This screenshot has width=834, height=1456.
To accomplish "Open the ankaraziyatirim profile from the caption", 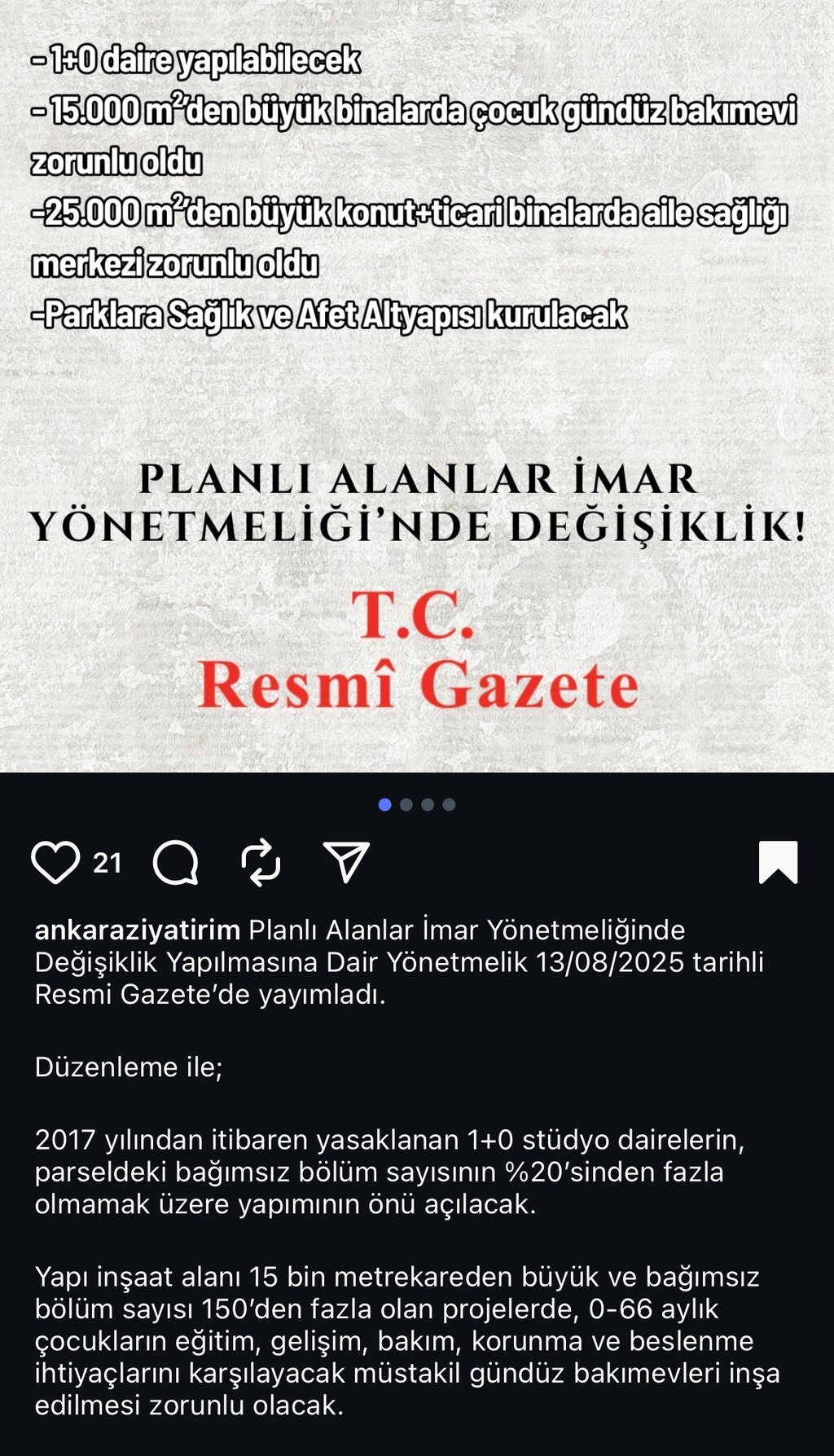I will 138,930.
